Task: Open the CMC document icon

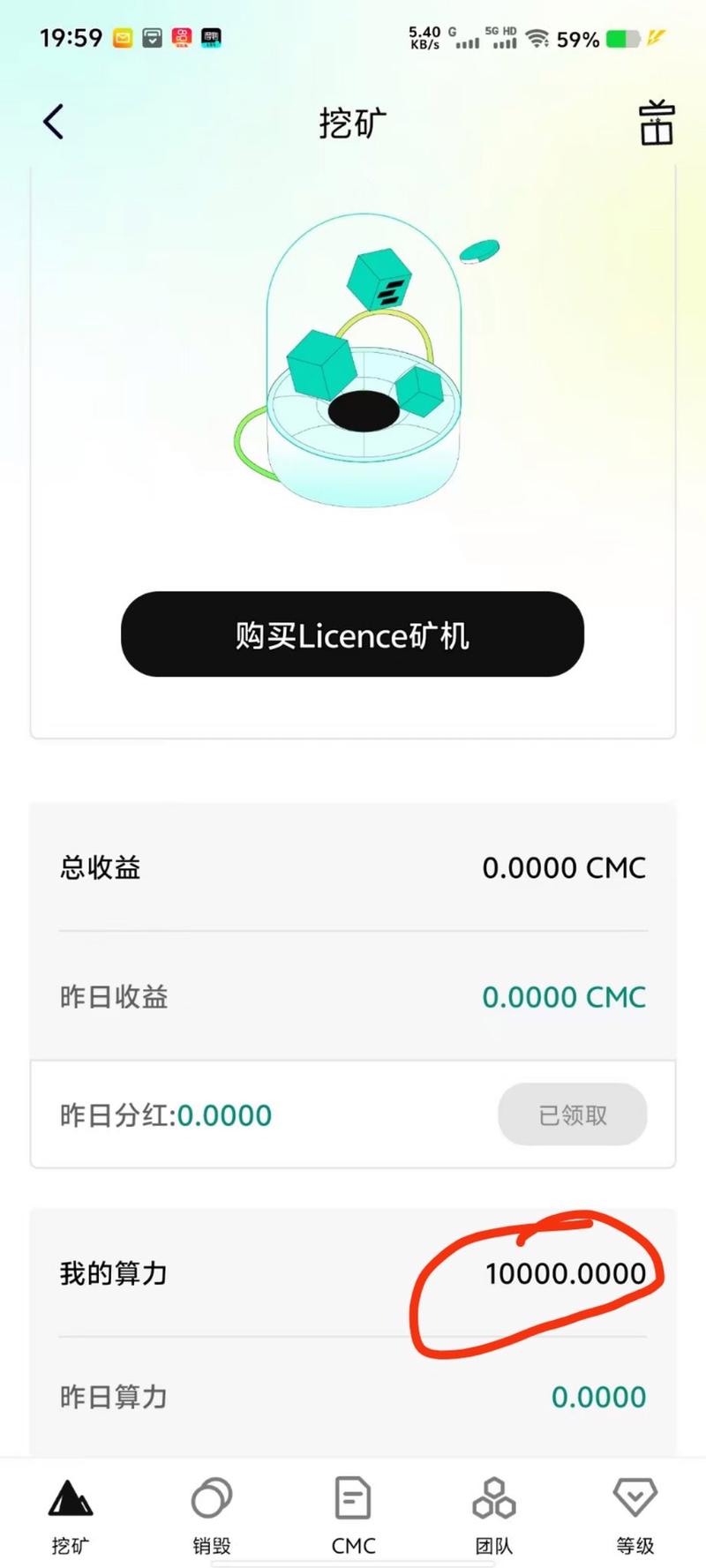Action: click(x=352, y=1497)
